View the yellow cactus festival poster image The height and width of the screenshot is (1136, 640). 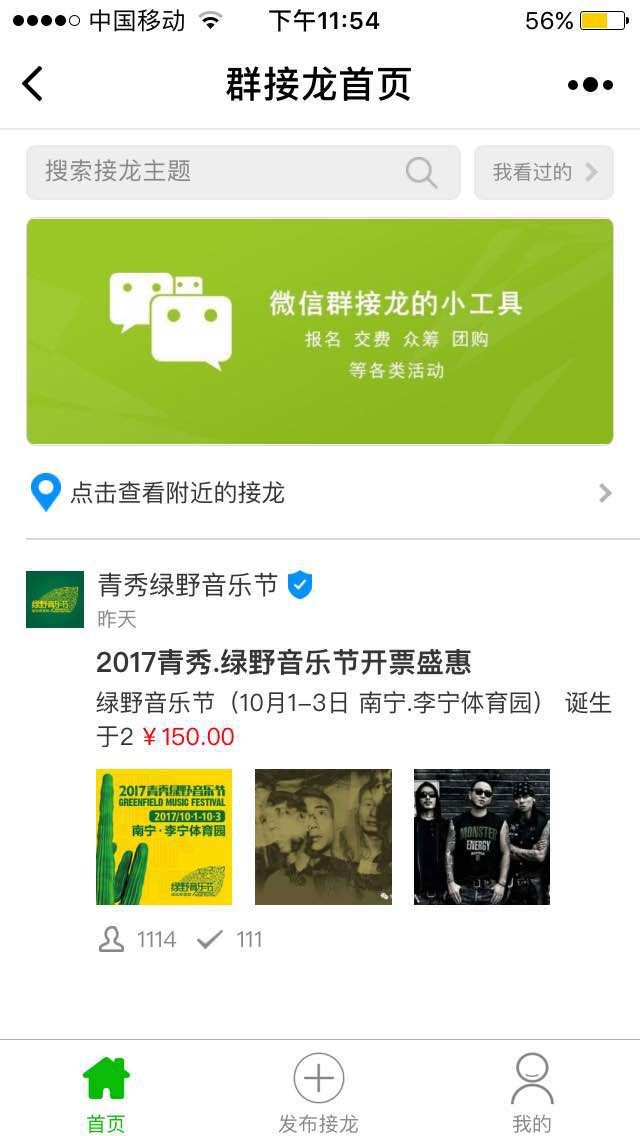(164, 836)
